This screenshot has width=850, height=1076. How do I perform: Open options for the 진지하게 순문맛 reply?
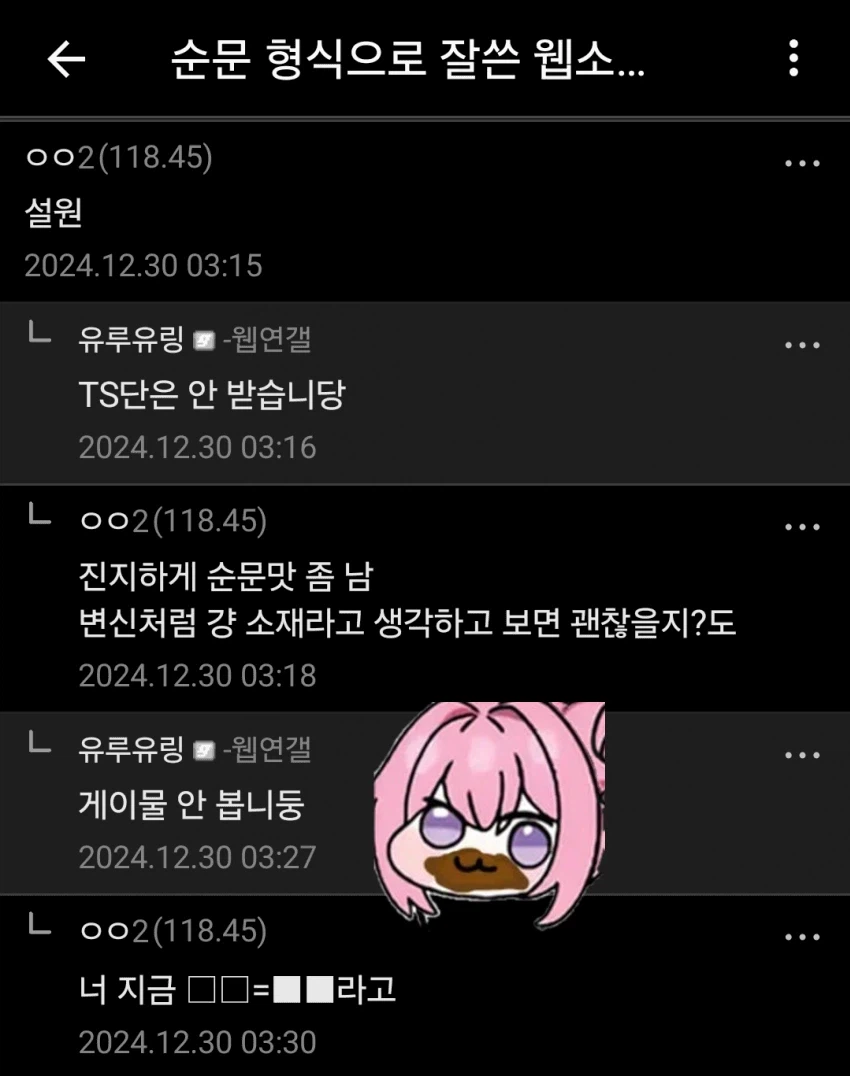(x=802, y=528)
